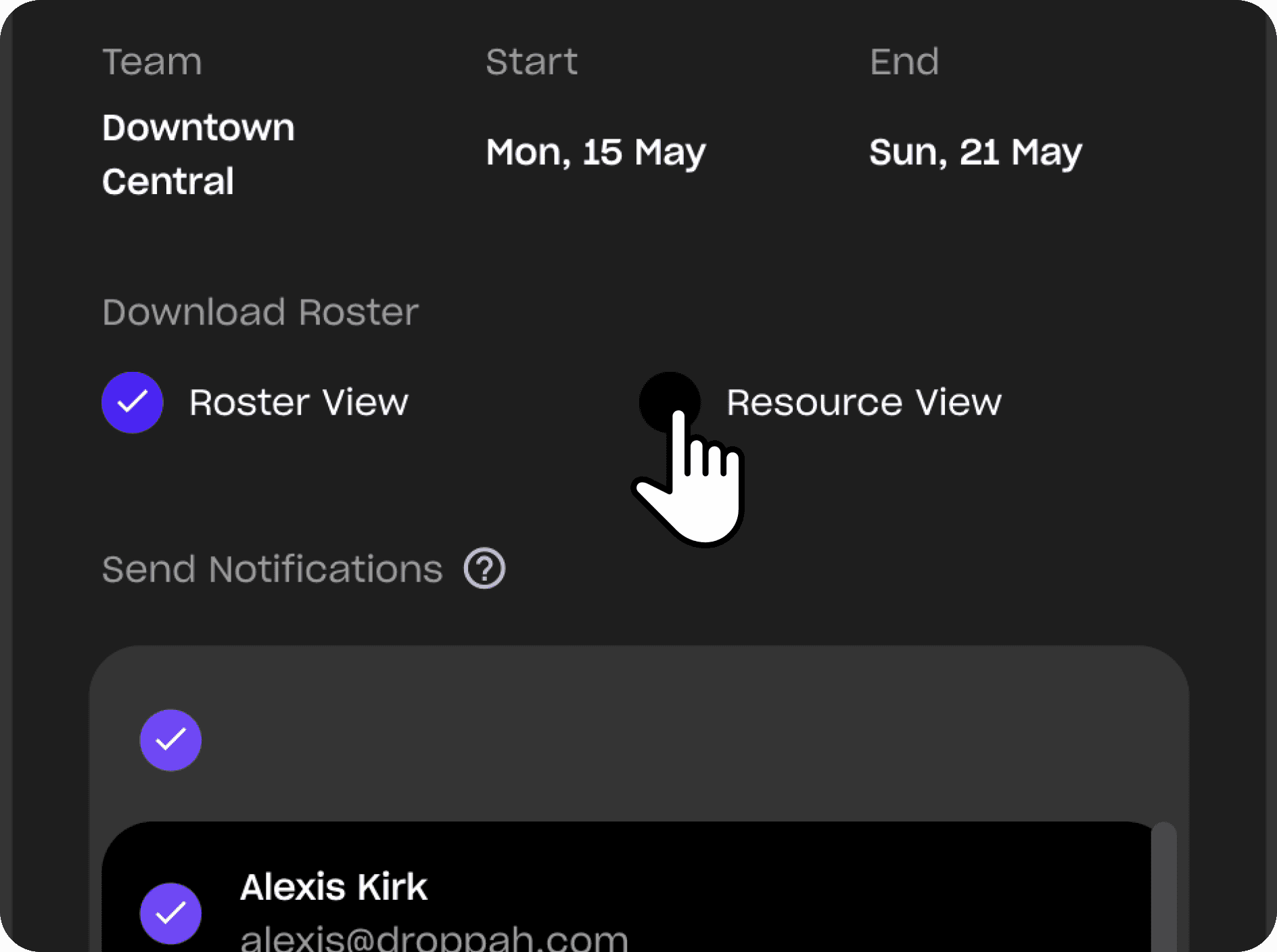The height and width of the screenshot is (952, 1277).
Task: Select the Resource View option
Action: tap(668, 401)
